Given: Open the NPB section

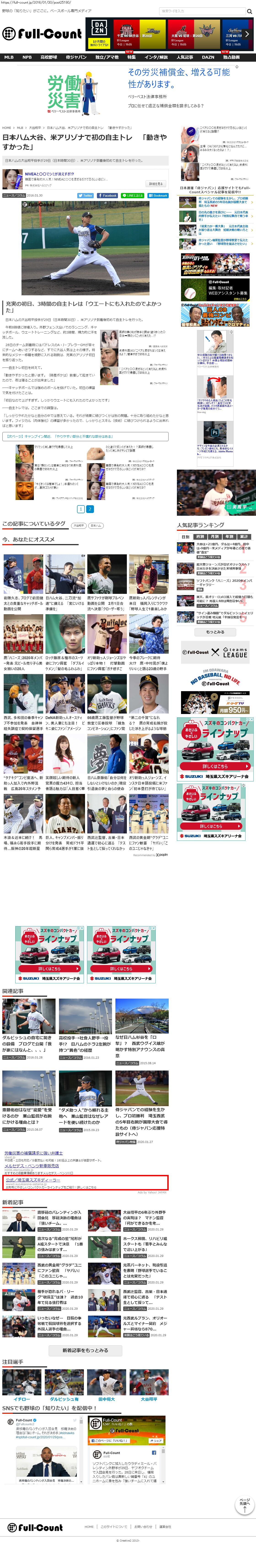Looking at the screenshot, I should [x=27, y=57].
